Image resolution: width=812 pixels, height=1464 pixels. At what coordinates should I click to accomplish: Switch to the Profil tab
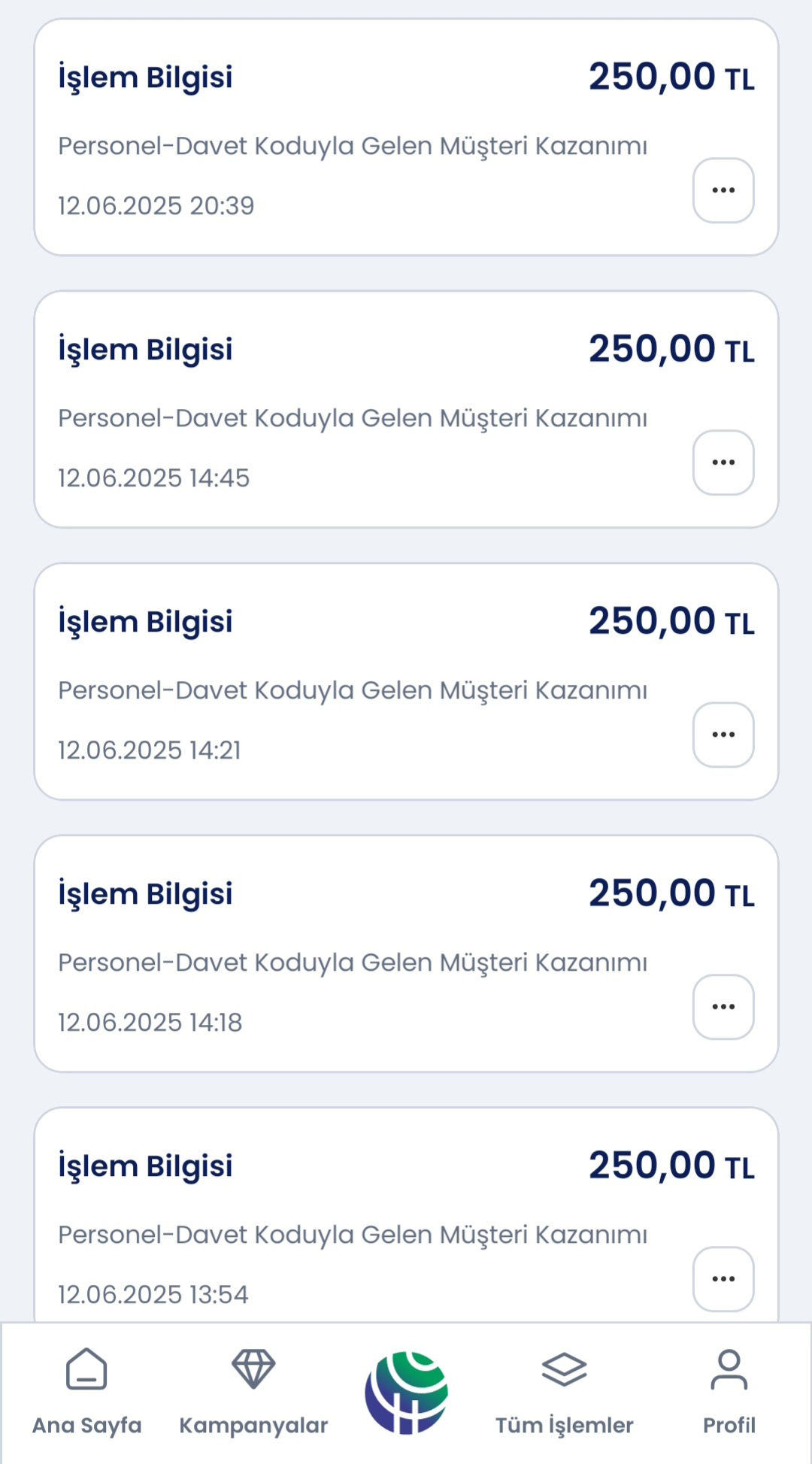pyautogui.click(x=729, y=1393)
